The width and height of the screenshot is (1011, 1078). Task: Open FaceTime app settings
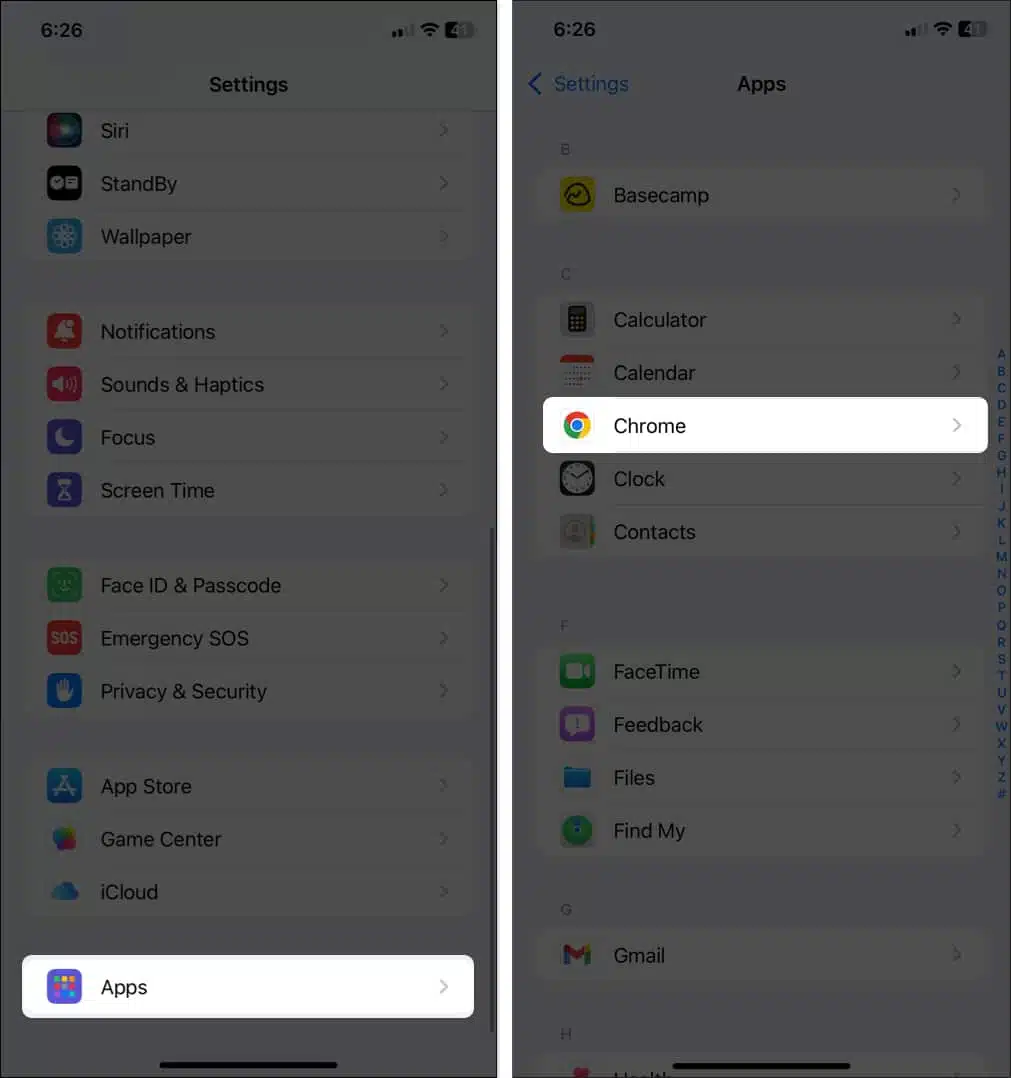click(764, 672)
